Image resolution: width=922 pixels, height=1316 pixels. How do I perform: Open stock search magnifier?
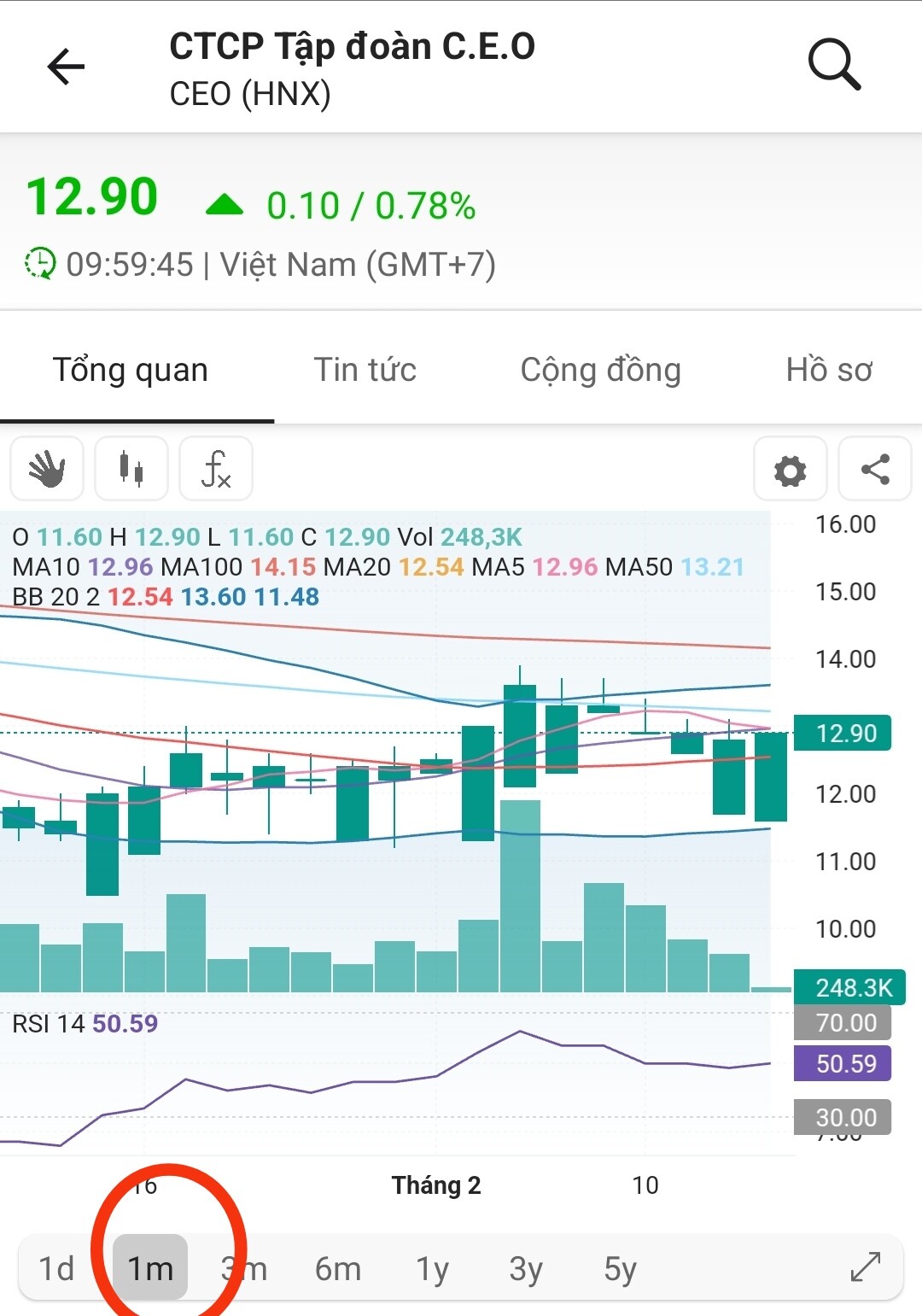point(834,65)
